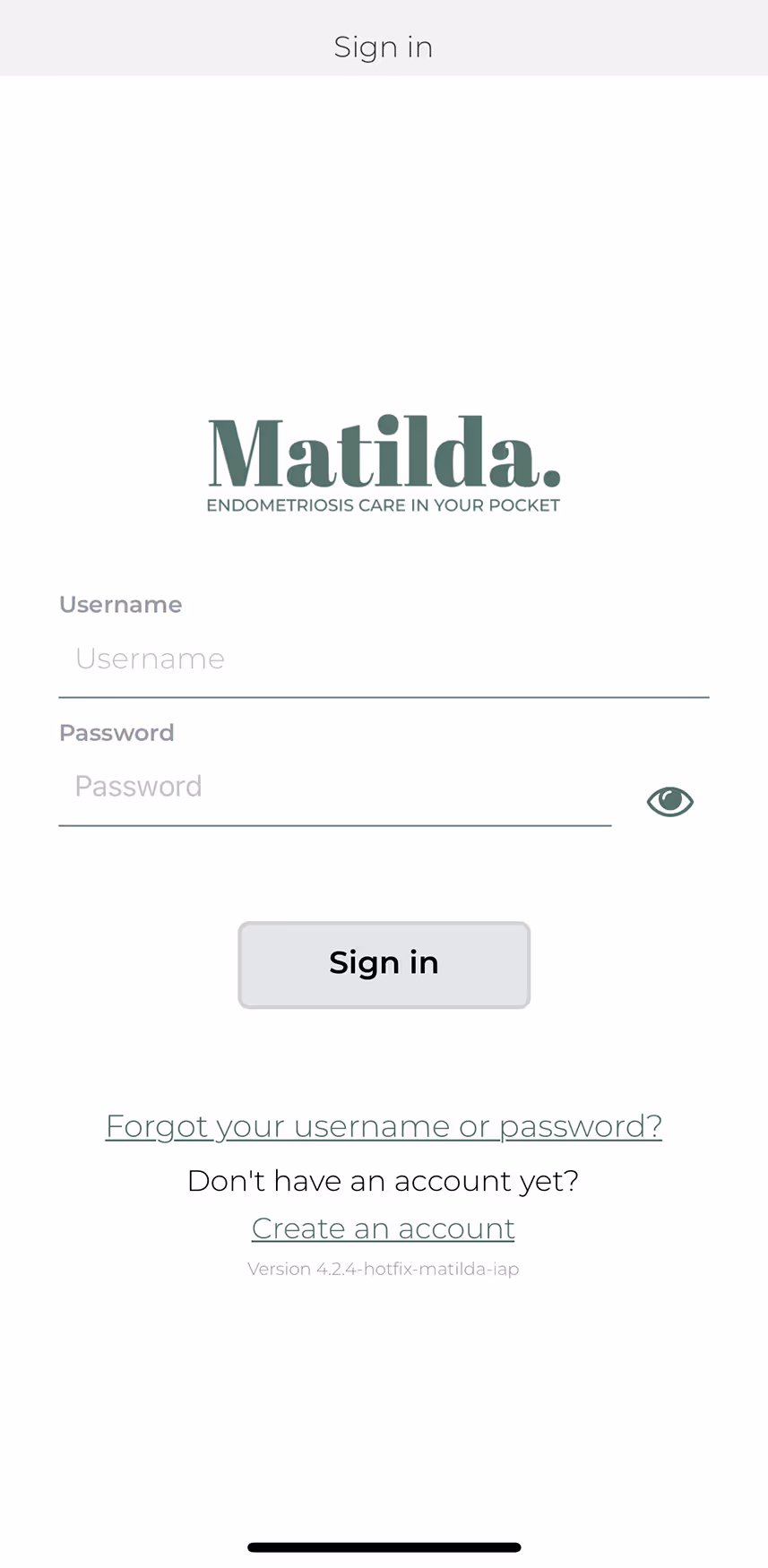This screenshot has height=1568, width=768.
Task: Click the Username field underline
Action: [x=384, y=695]
